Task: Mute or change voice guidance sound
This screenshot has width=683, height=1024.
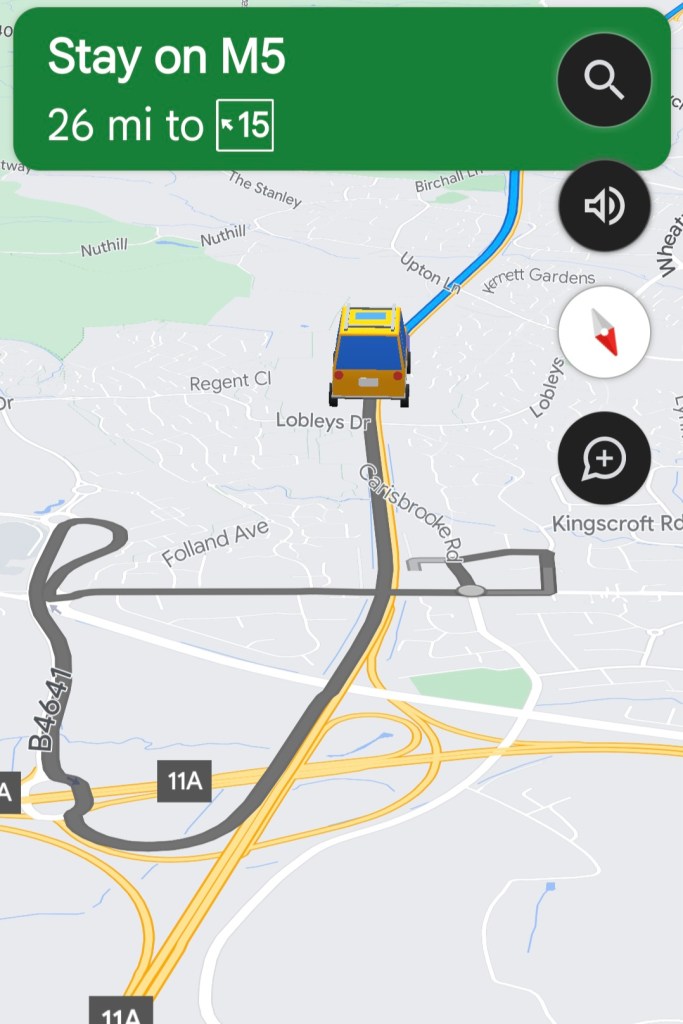Action: pos(604,207)
